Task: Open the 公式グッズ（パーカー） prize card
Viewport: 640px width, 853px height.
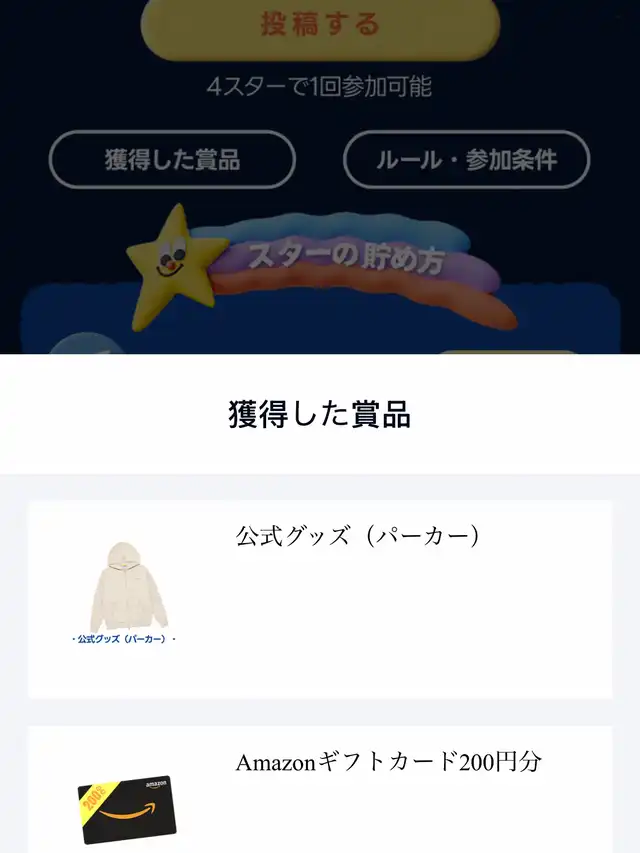Action: coord(320,599)
